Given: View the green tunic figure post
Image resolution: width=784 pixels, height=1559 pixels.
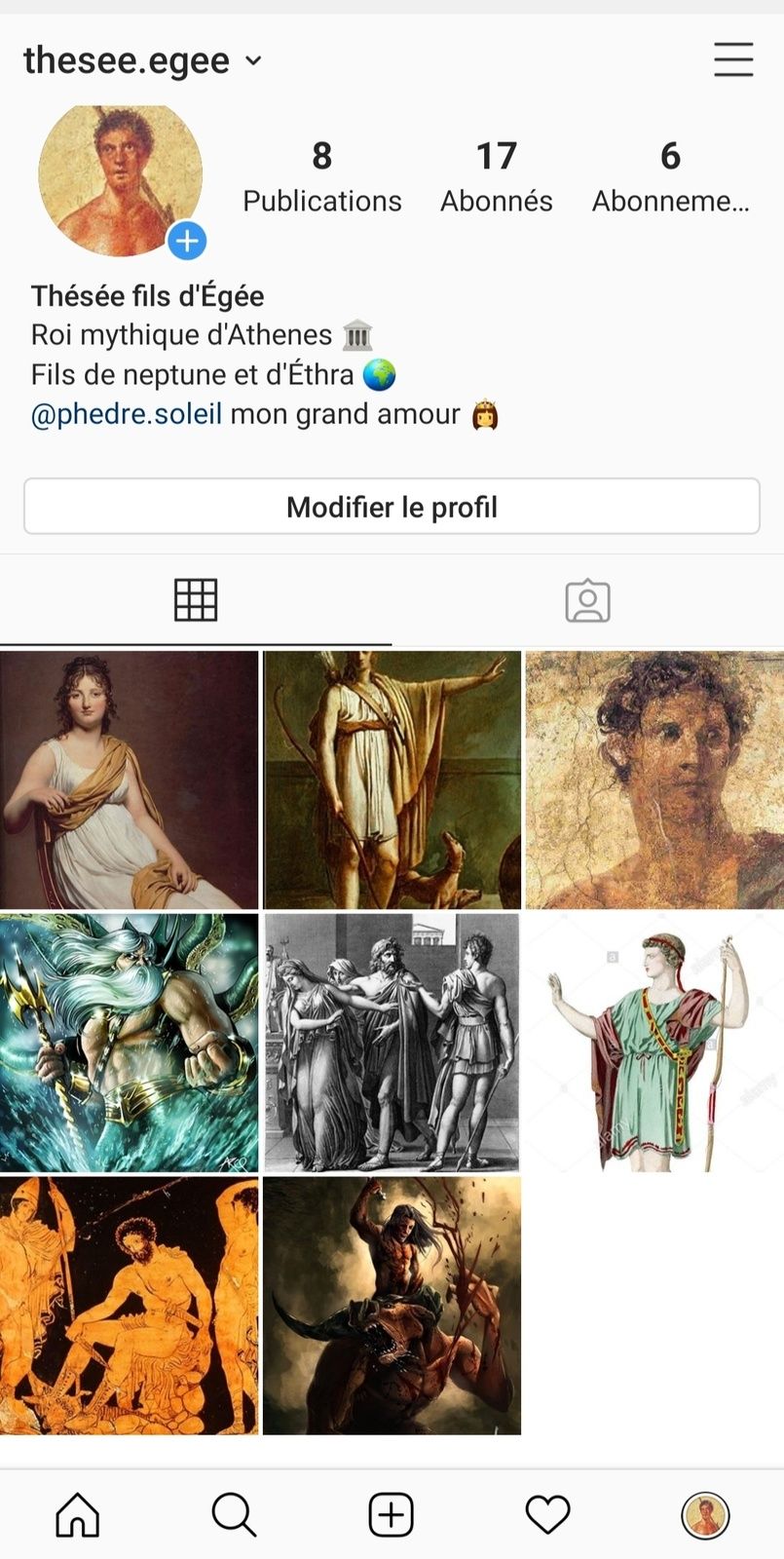Looking at the screenshot, I should tap(654, 1043).
